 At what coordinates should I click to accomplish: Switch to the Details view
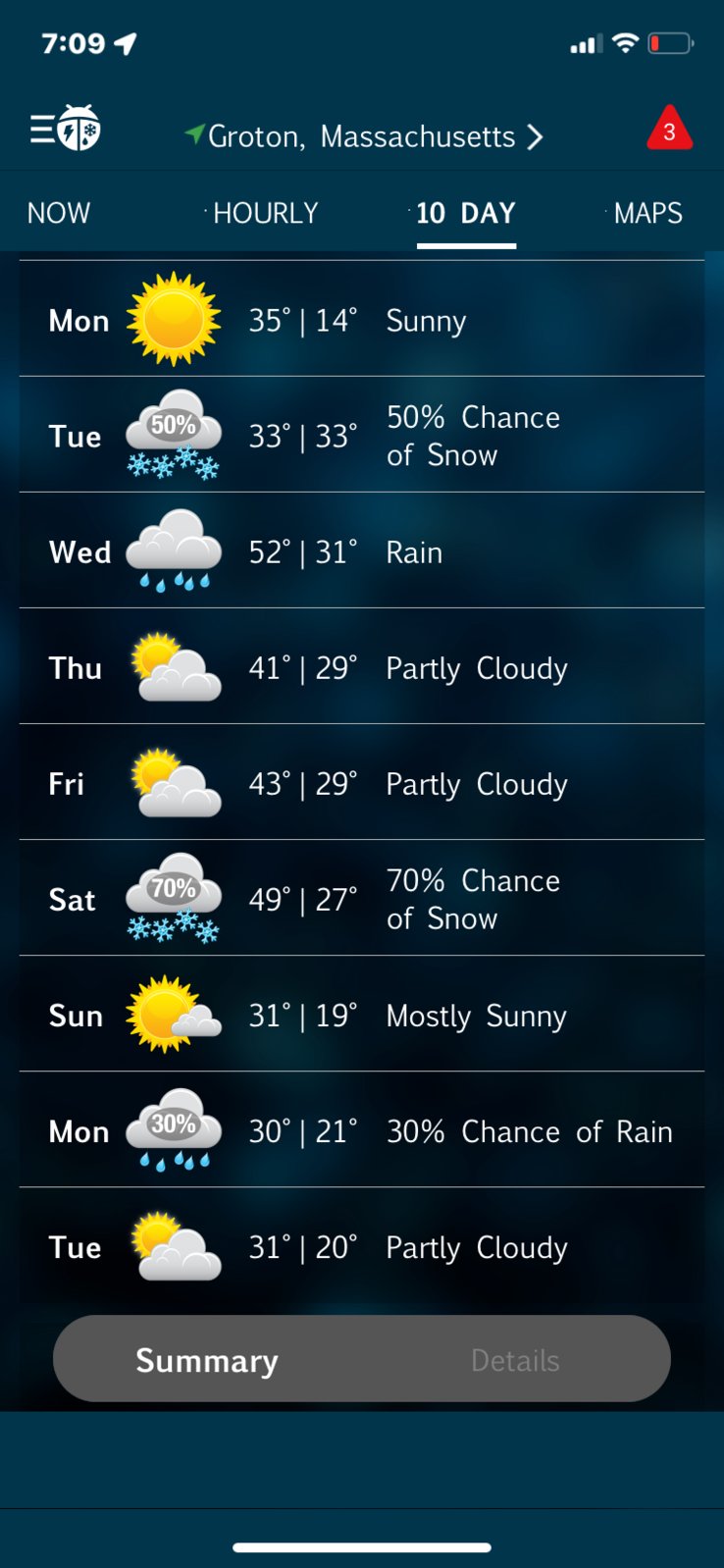pos(515,1360)
